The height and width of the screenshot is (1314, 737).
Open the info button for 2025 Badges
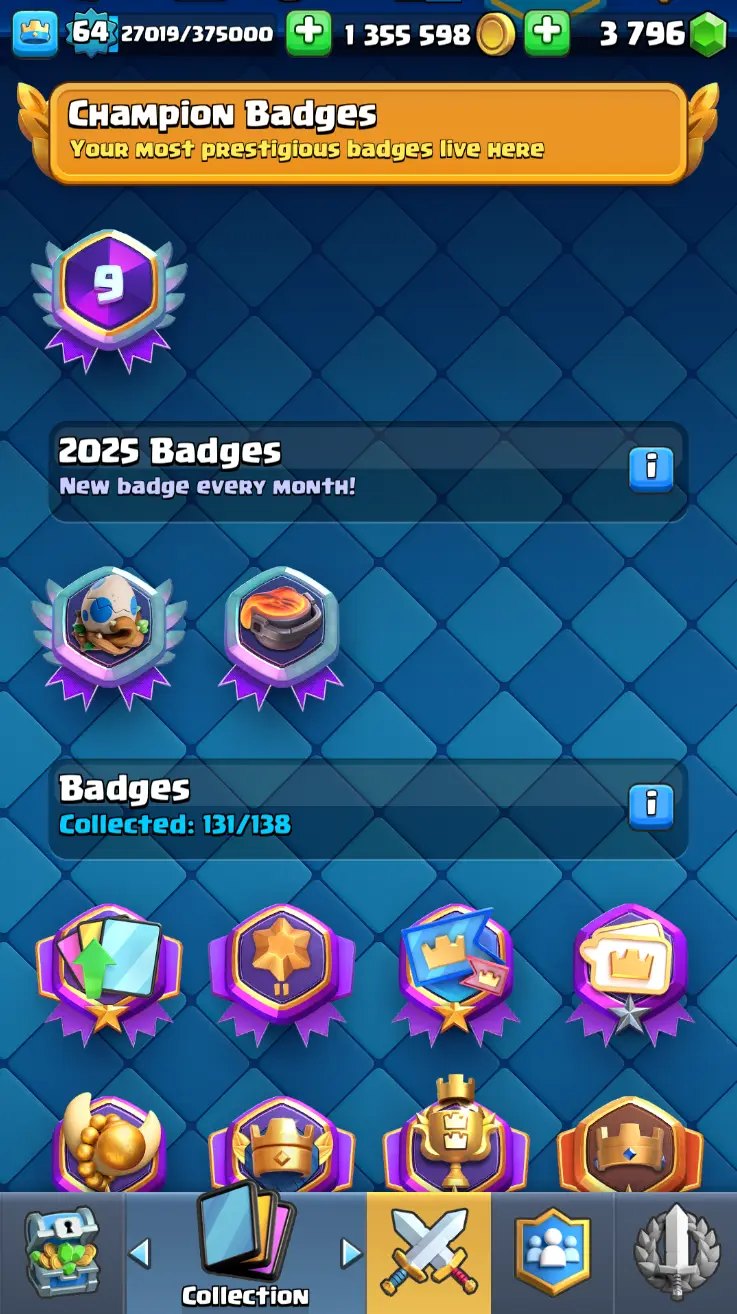(x=651, y=468)
